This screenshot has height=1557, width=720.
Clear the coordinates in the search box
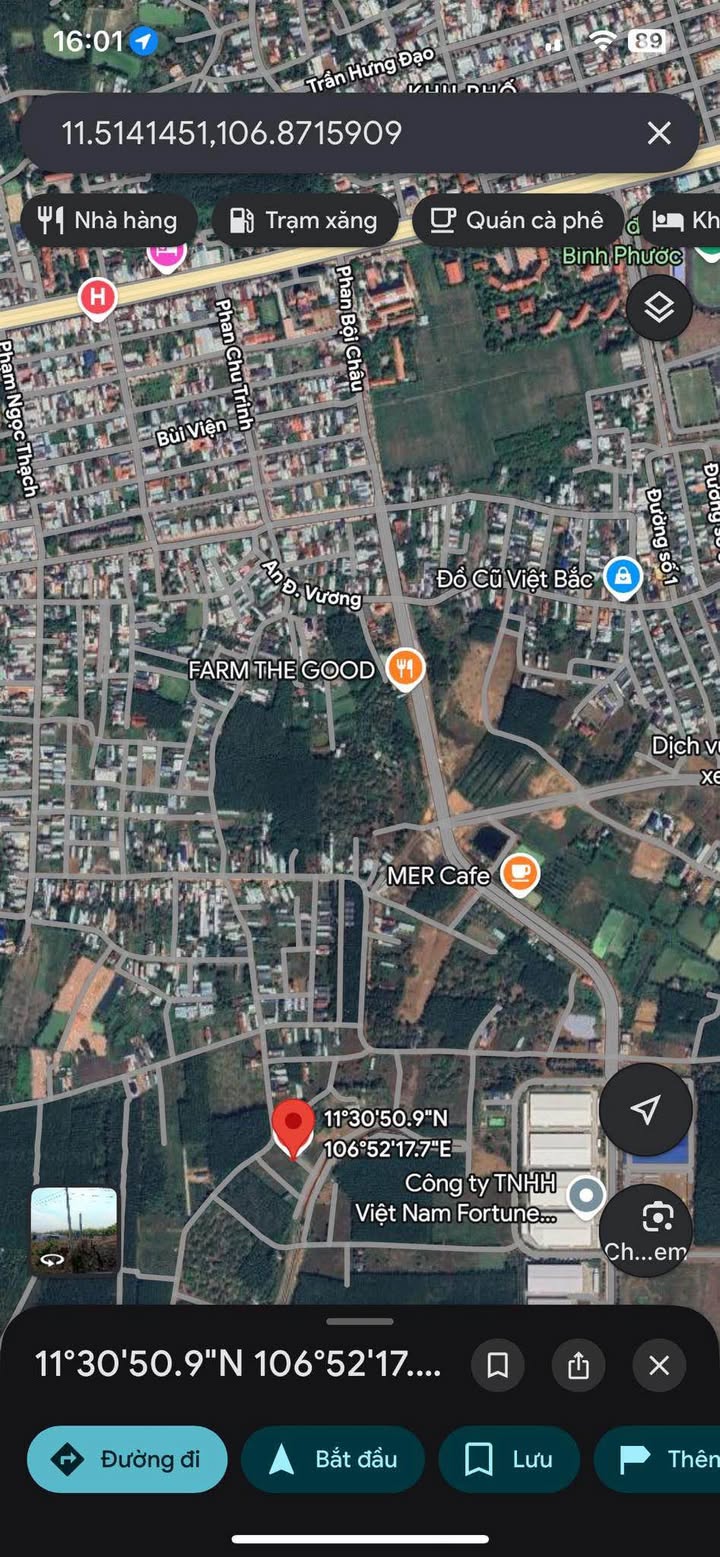[658, 133]
